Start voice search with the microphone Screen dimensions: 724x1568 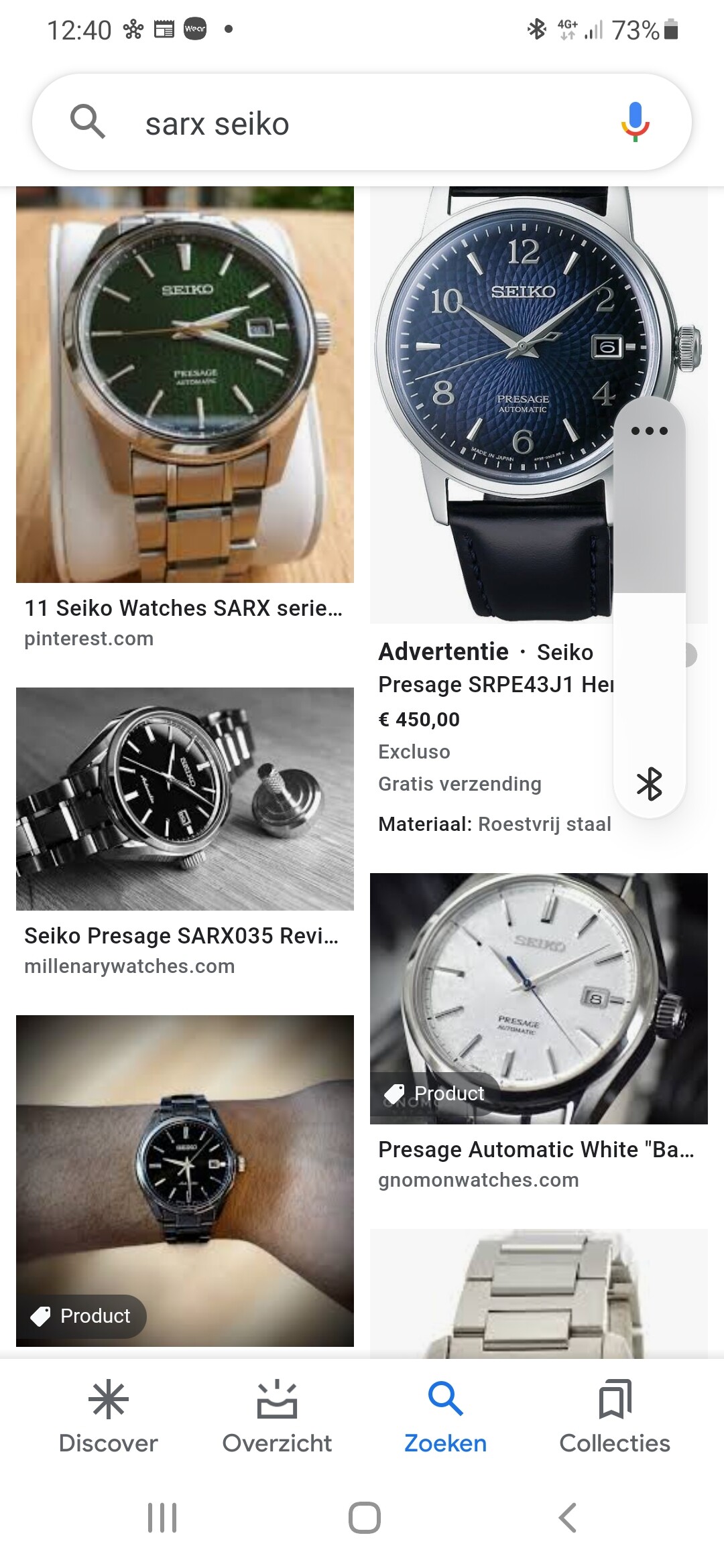click(x=634, y=123)
